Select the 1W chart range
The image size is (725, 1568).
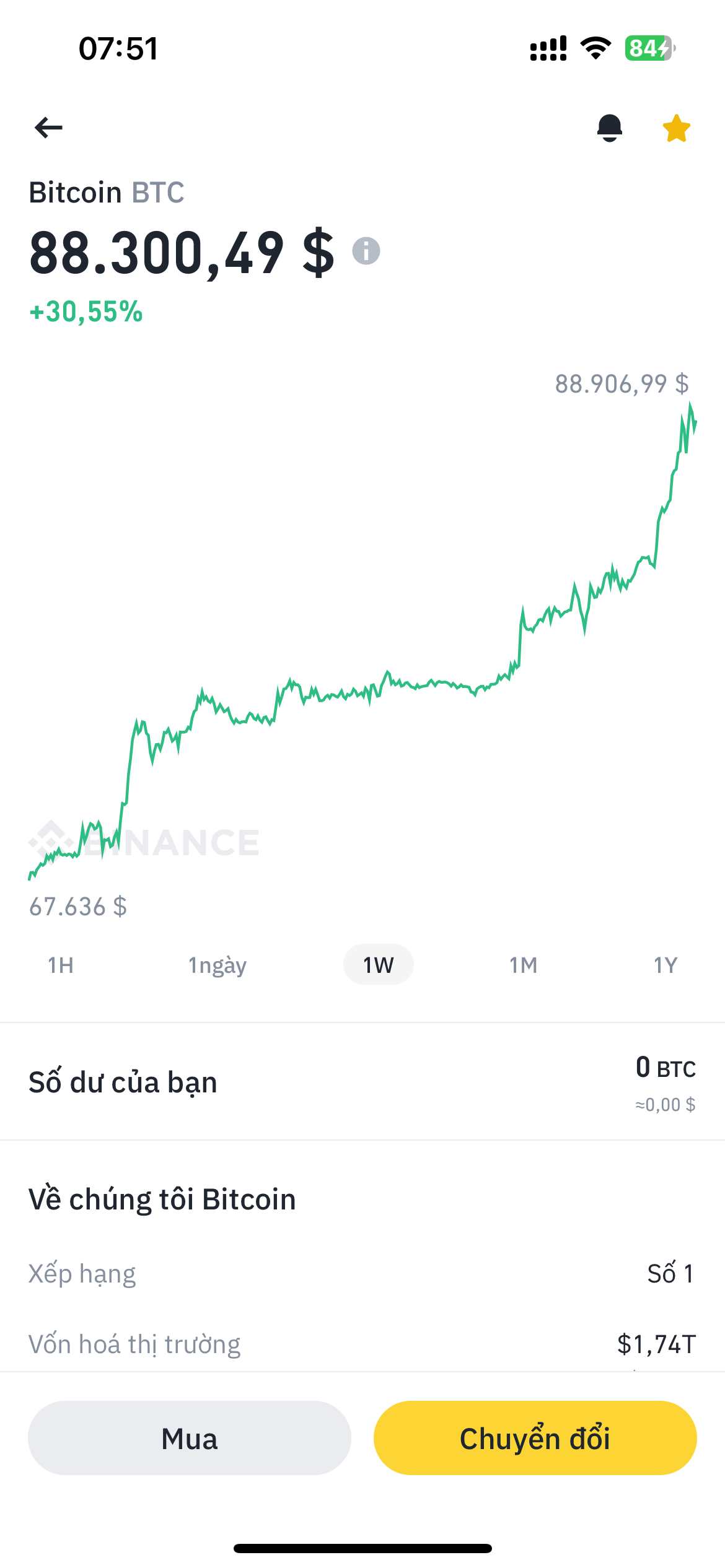point(378,965)
